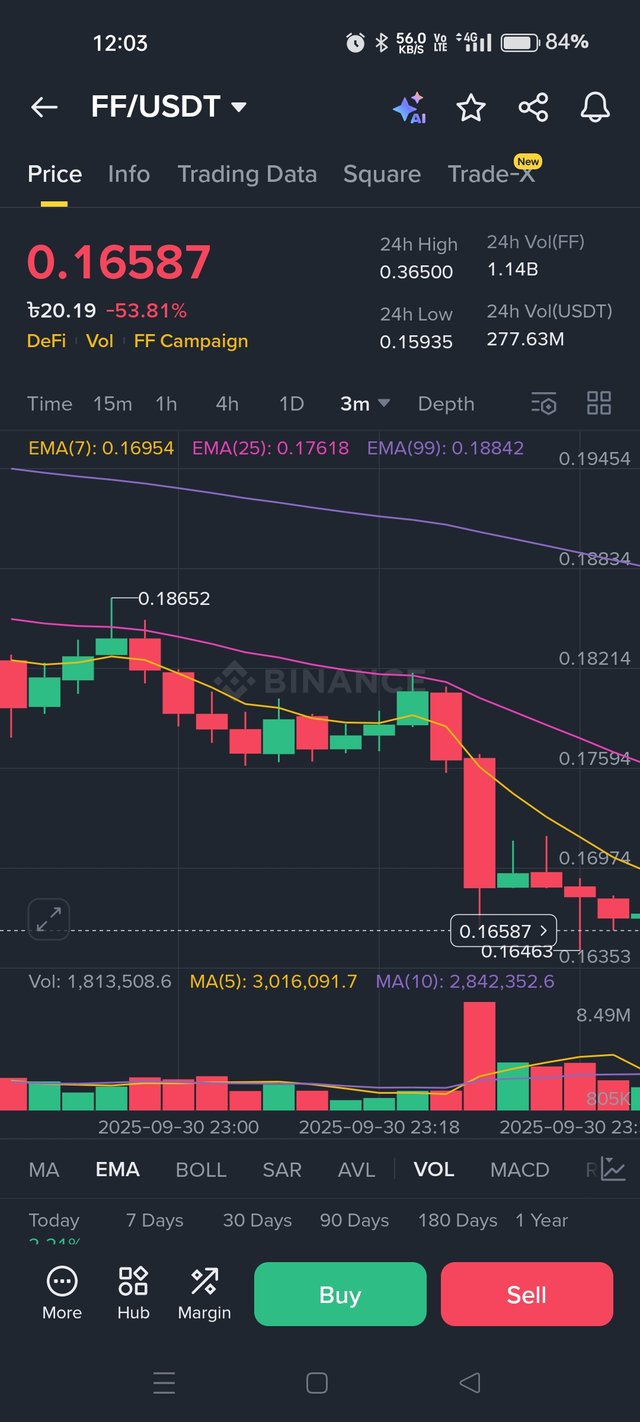Open the price alert bell
Viewport: 640px width, 1422px height.
[x=595, y=108]
